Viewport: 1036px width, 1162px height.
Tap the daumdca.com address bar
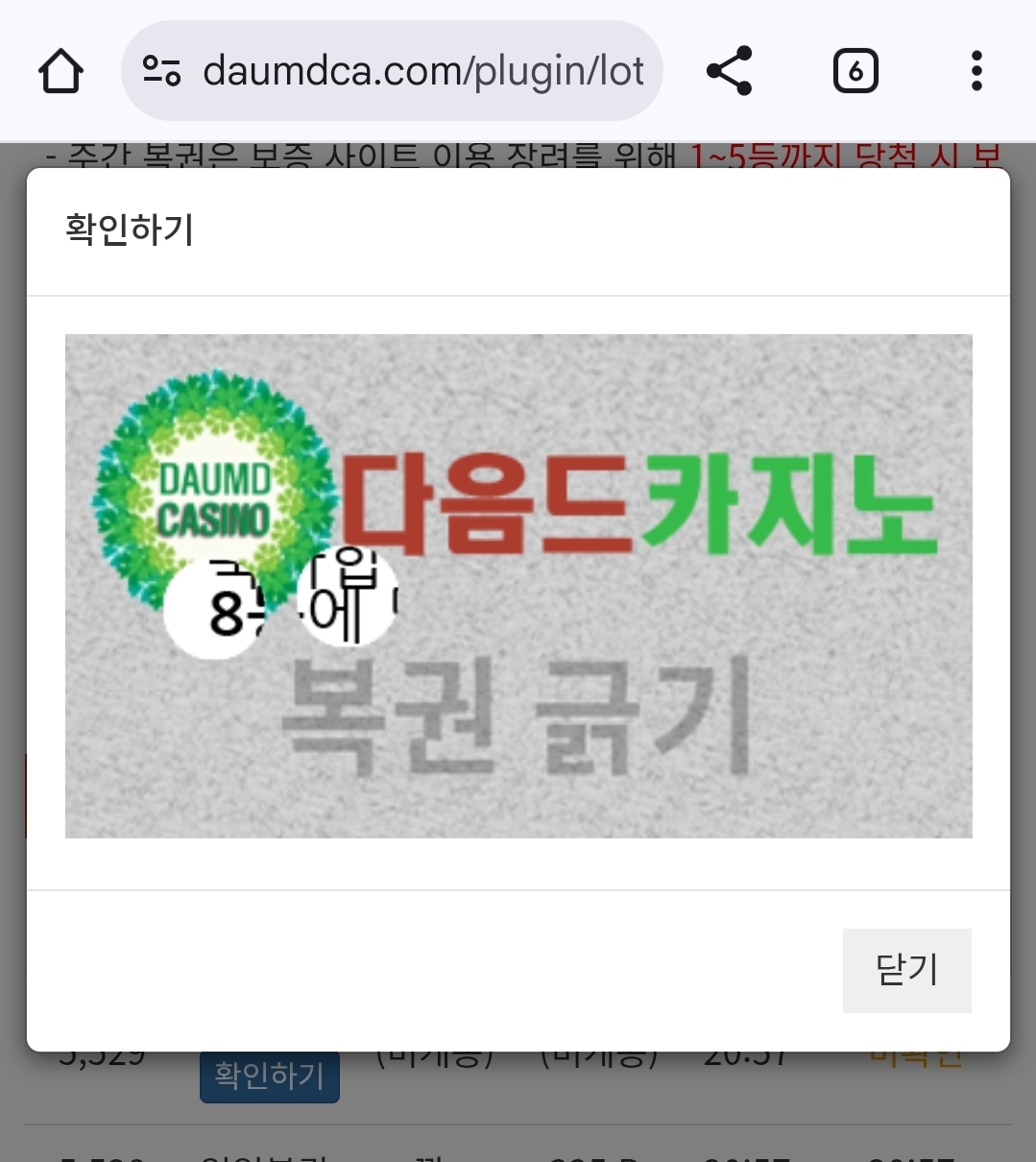(x=422, y=71)
